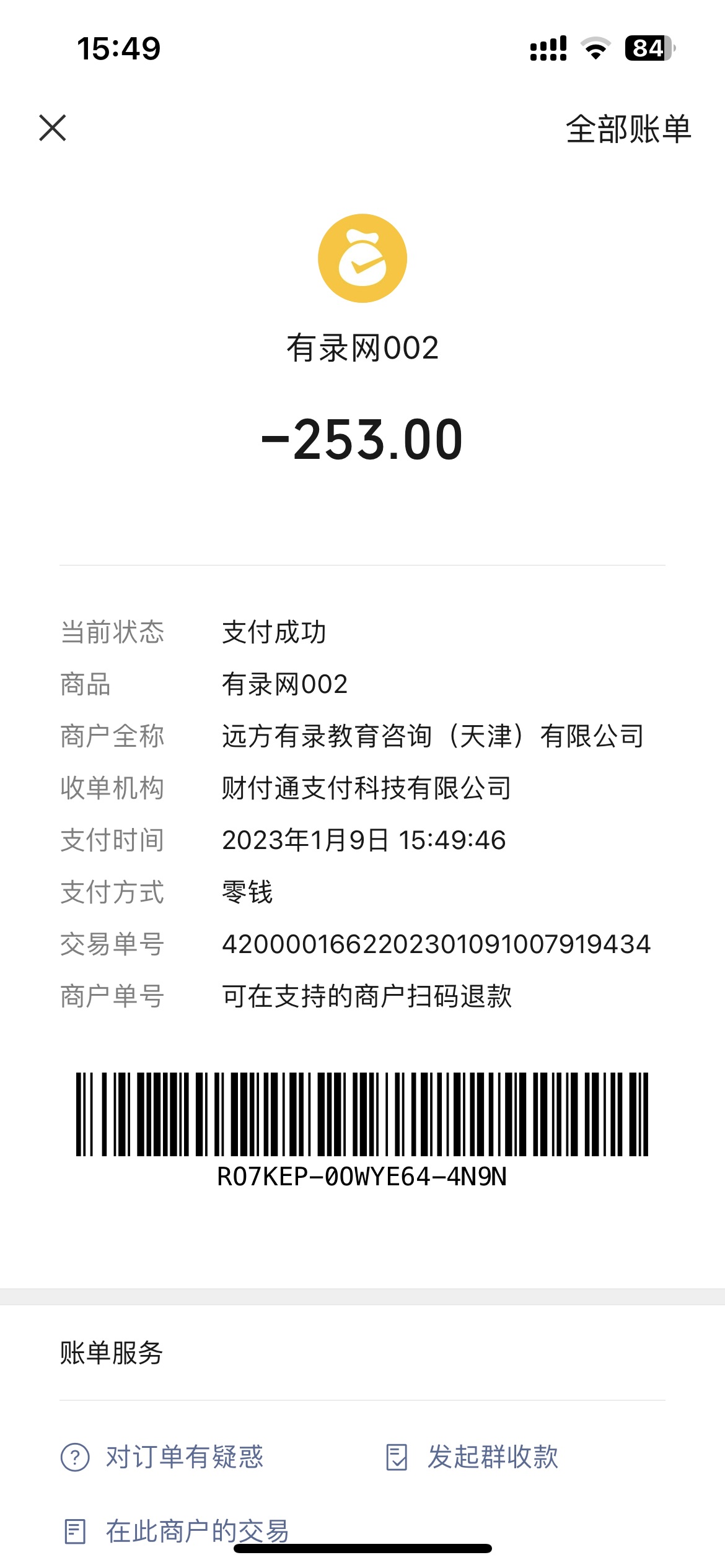View 在此商户的交易 transactions
725x1568 pixels.
177,1531
